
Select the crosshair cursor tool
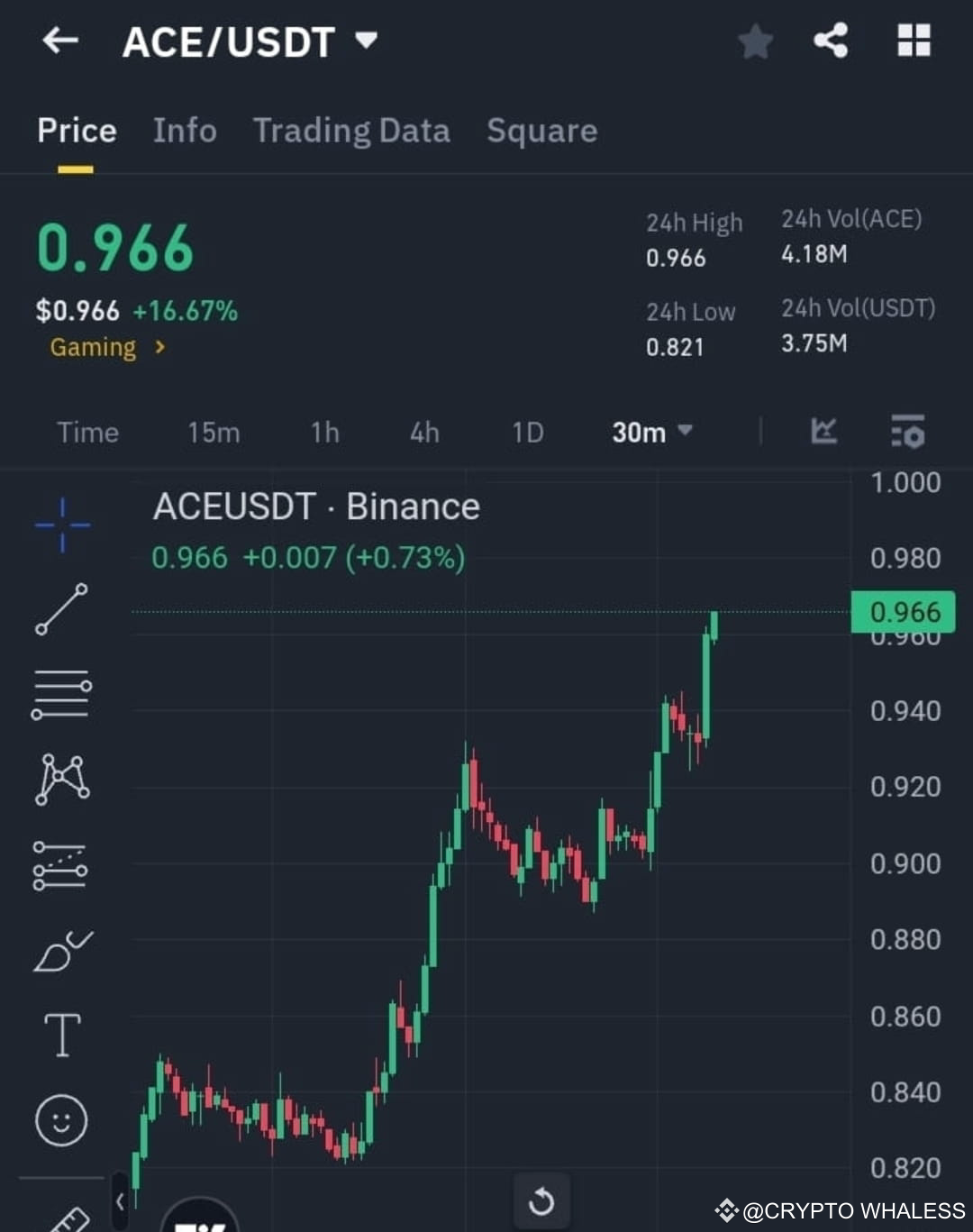pos(61,523)
